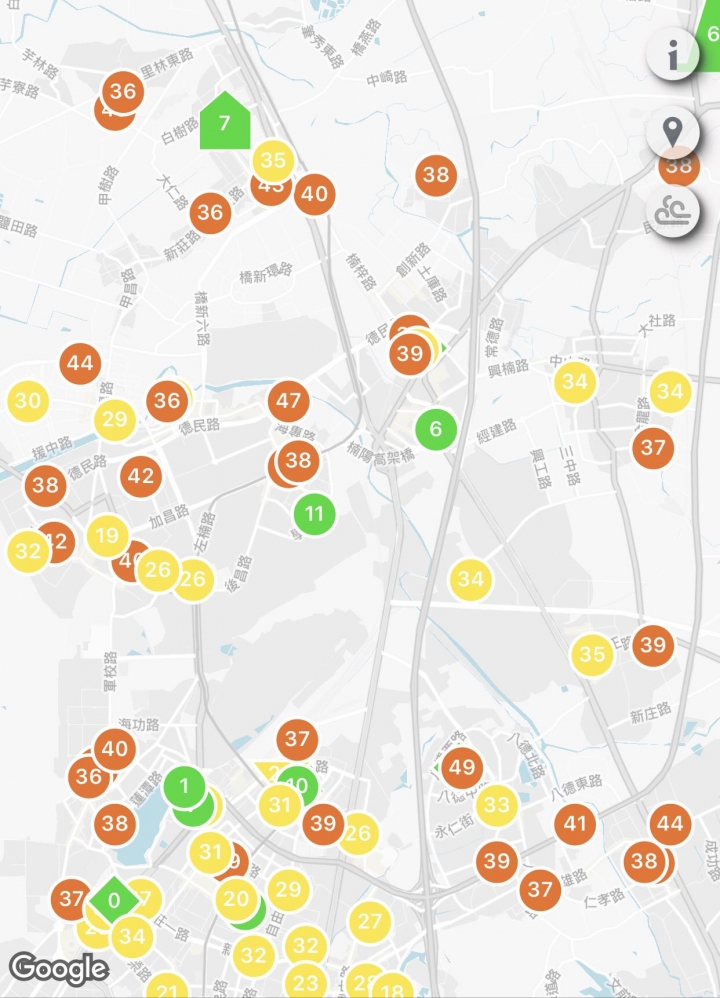
Task: Open the yellow marker reading 33
Action: [x=496, y=805]
